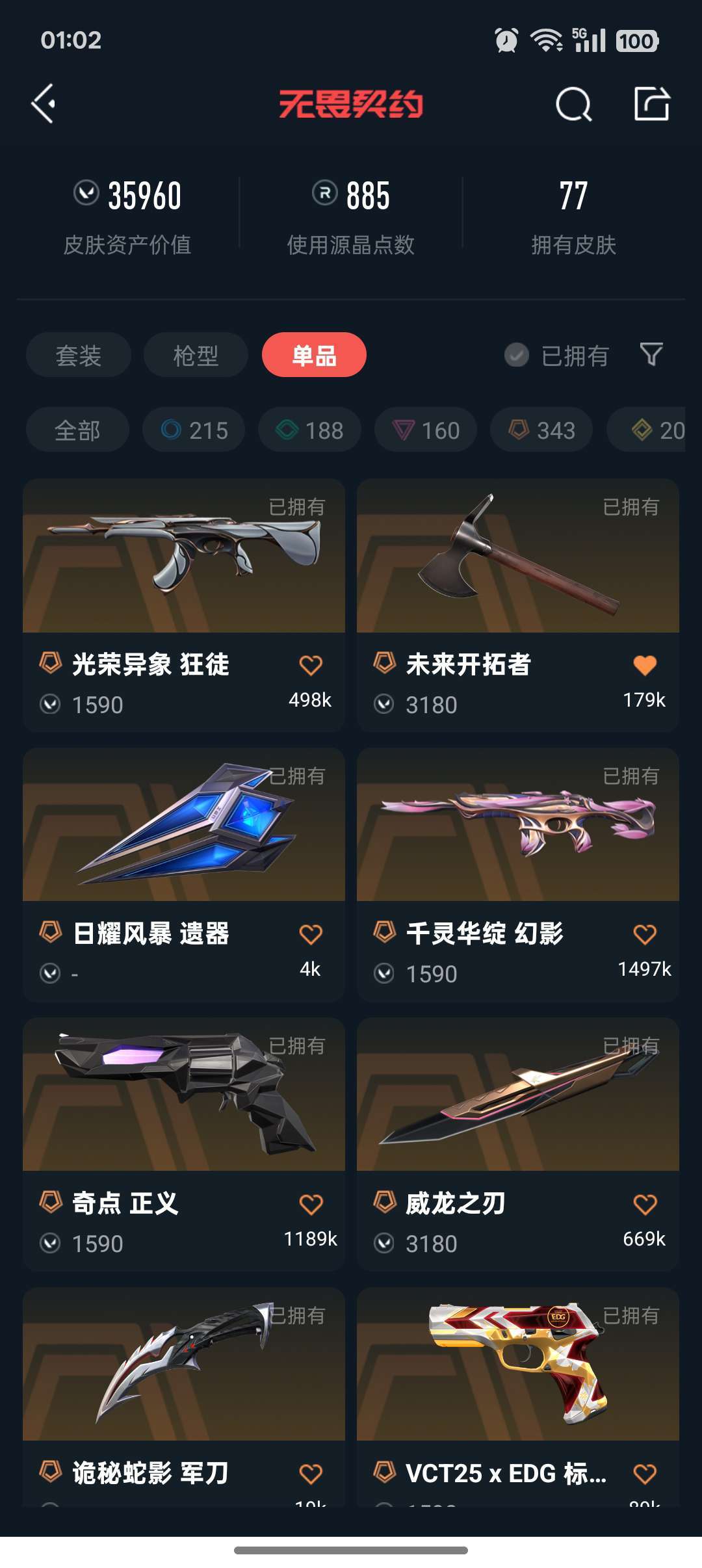Select the 单品 tab

point(314,355)
